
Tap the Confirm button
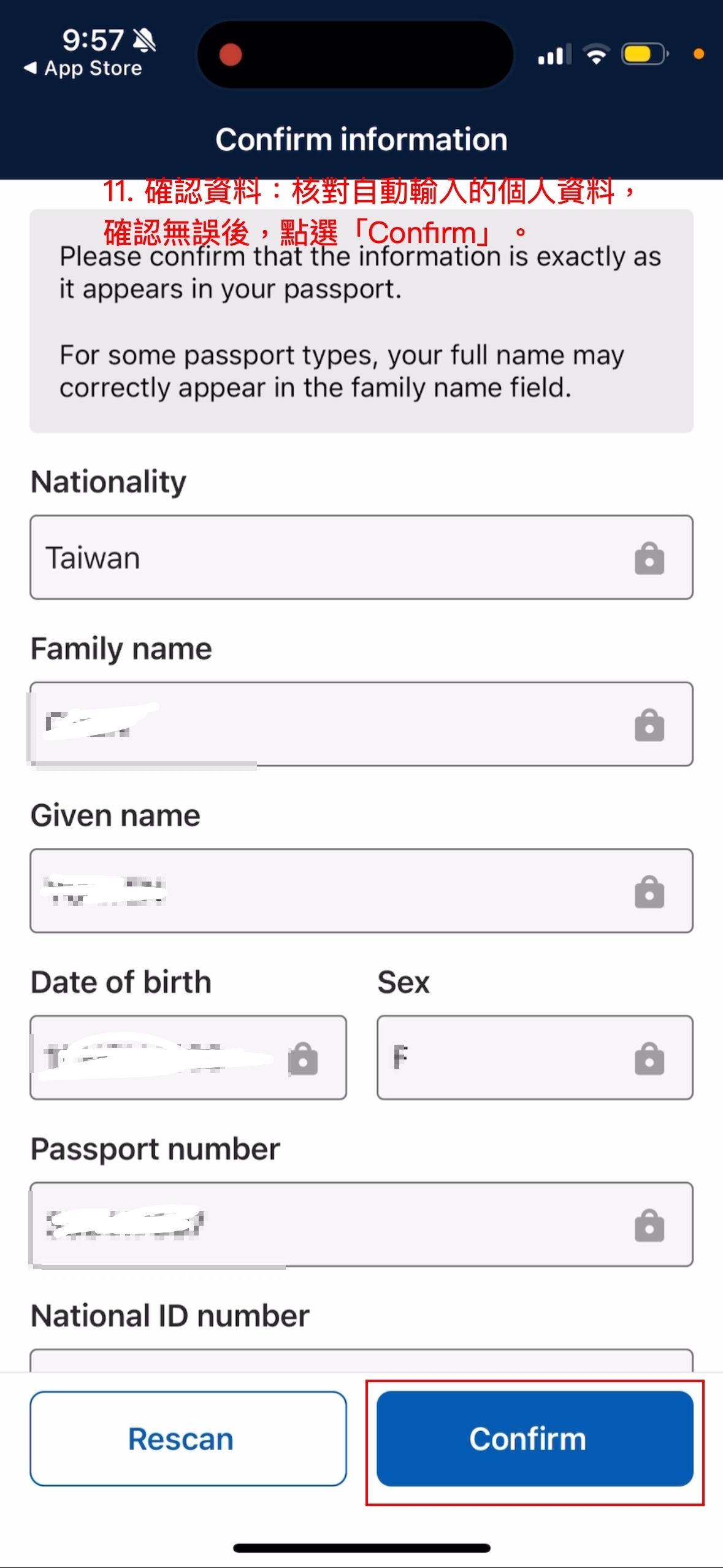[535, 1438]
